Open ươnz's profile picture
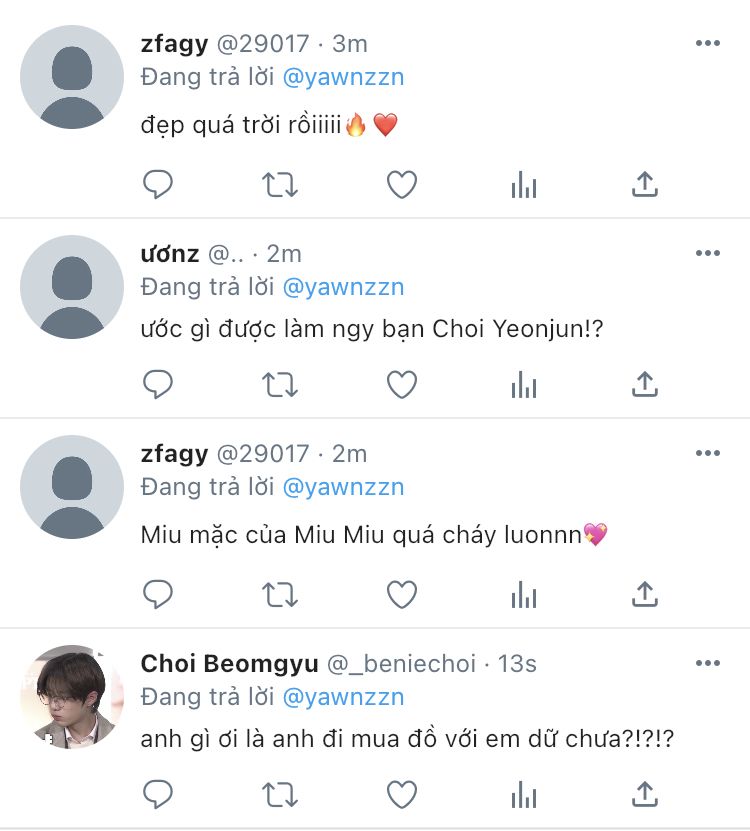Viewport: 750px width, 831px height. click(x=72, y=287)
